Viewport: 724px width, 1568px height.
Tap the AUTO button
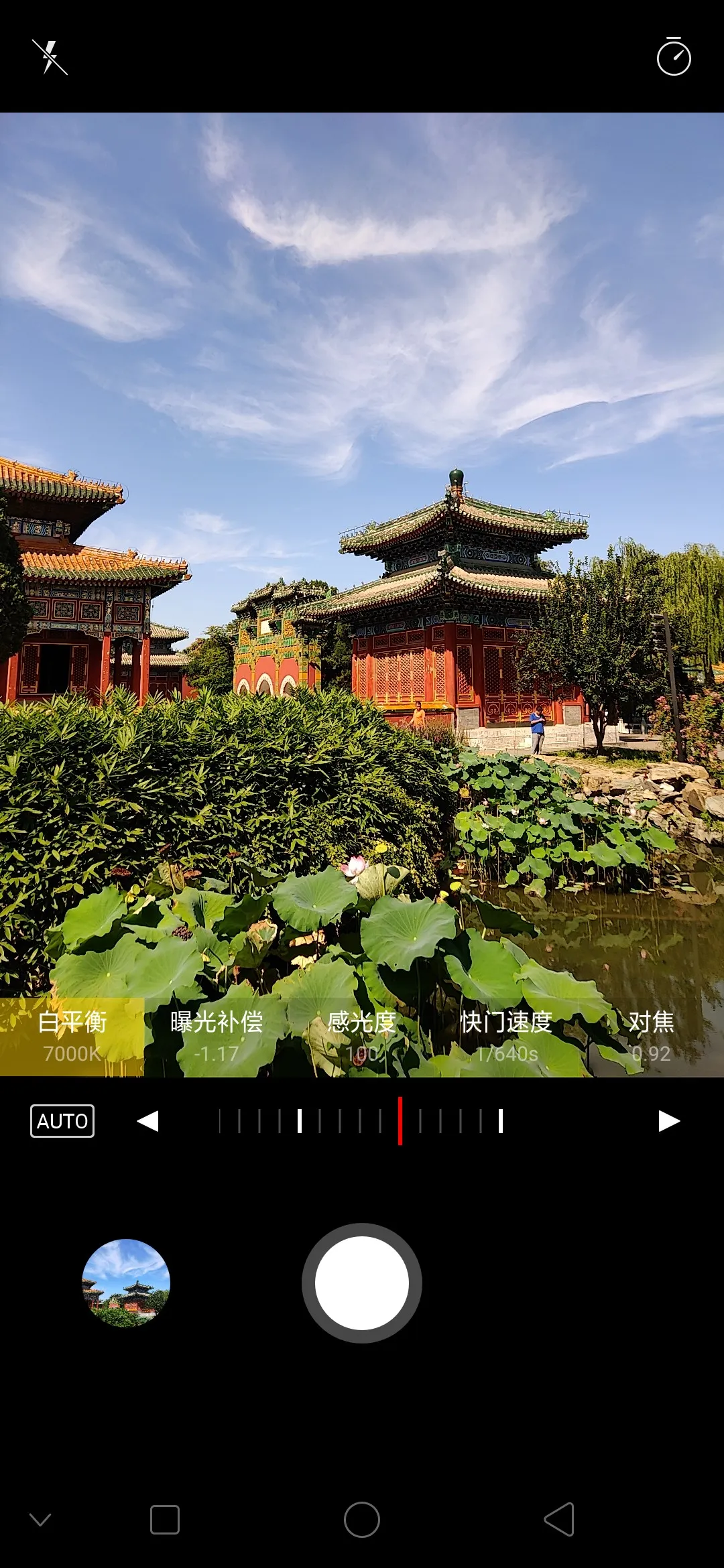62,1121
